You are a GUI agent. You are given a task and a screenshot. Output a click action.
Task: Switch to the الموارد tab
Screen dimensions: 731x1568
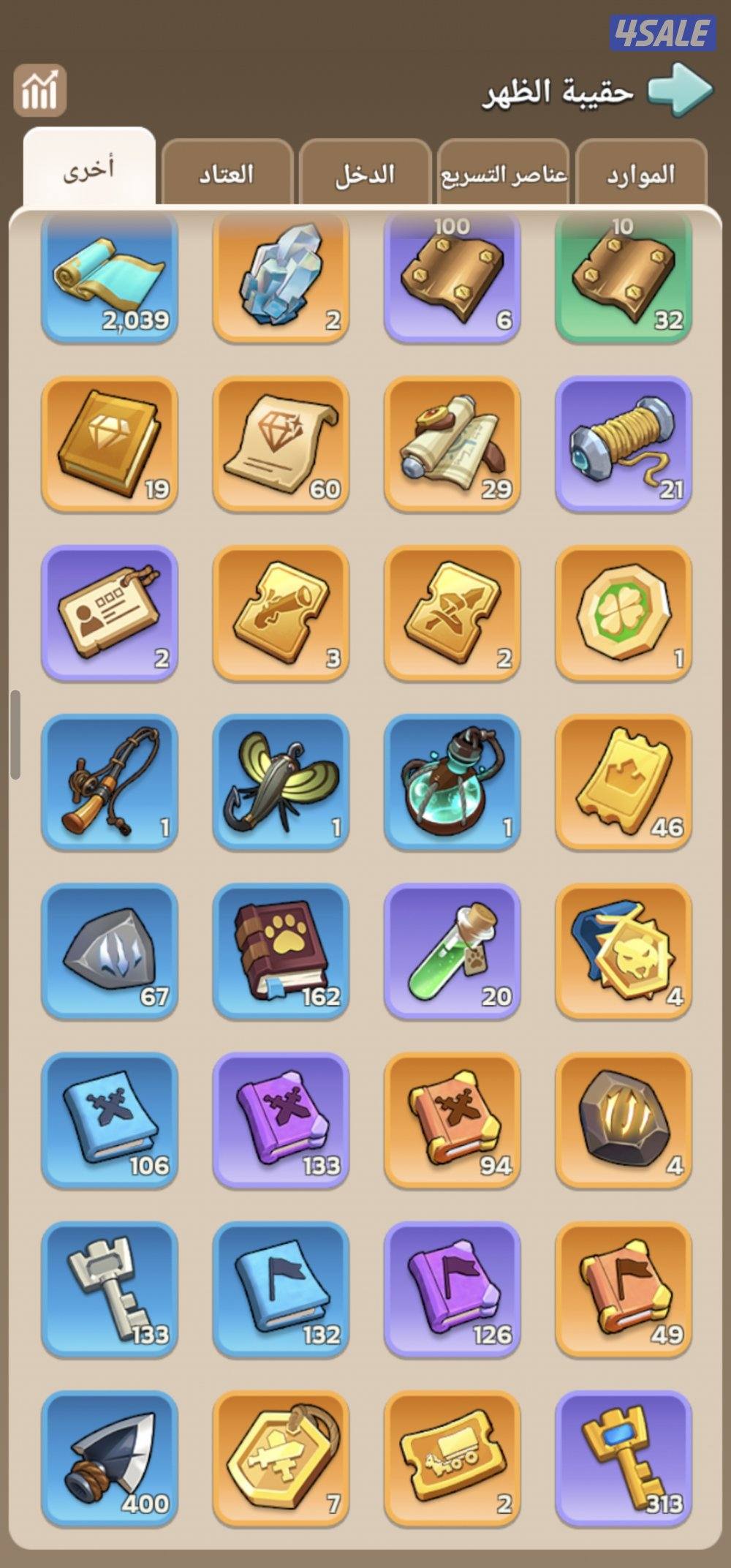[641, 174]
